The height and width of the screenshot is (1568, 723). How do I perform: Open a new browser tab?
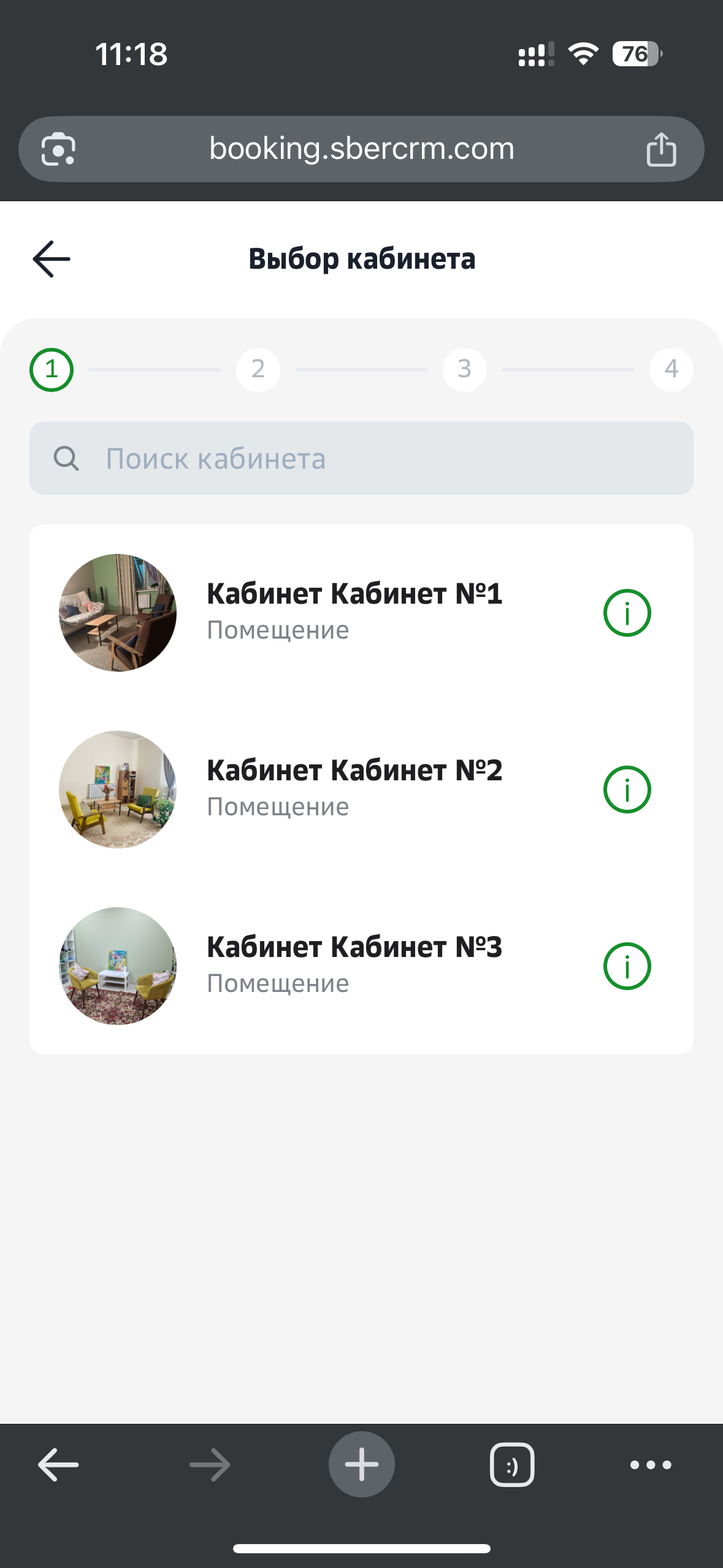tap(362, 1465)
